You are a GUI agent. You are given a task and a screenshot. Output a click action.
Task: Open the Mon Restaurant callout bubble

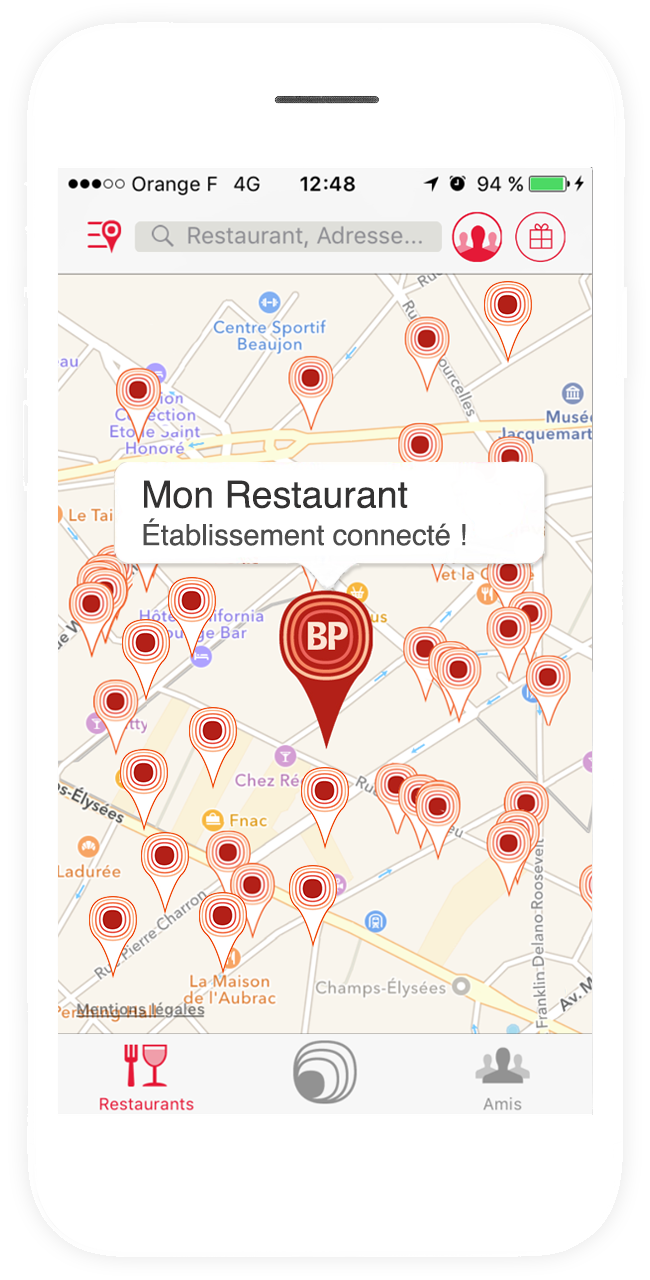pyautogui.click(x=329, y=514)
